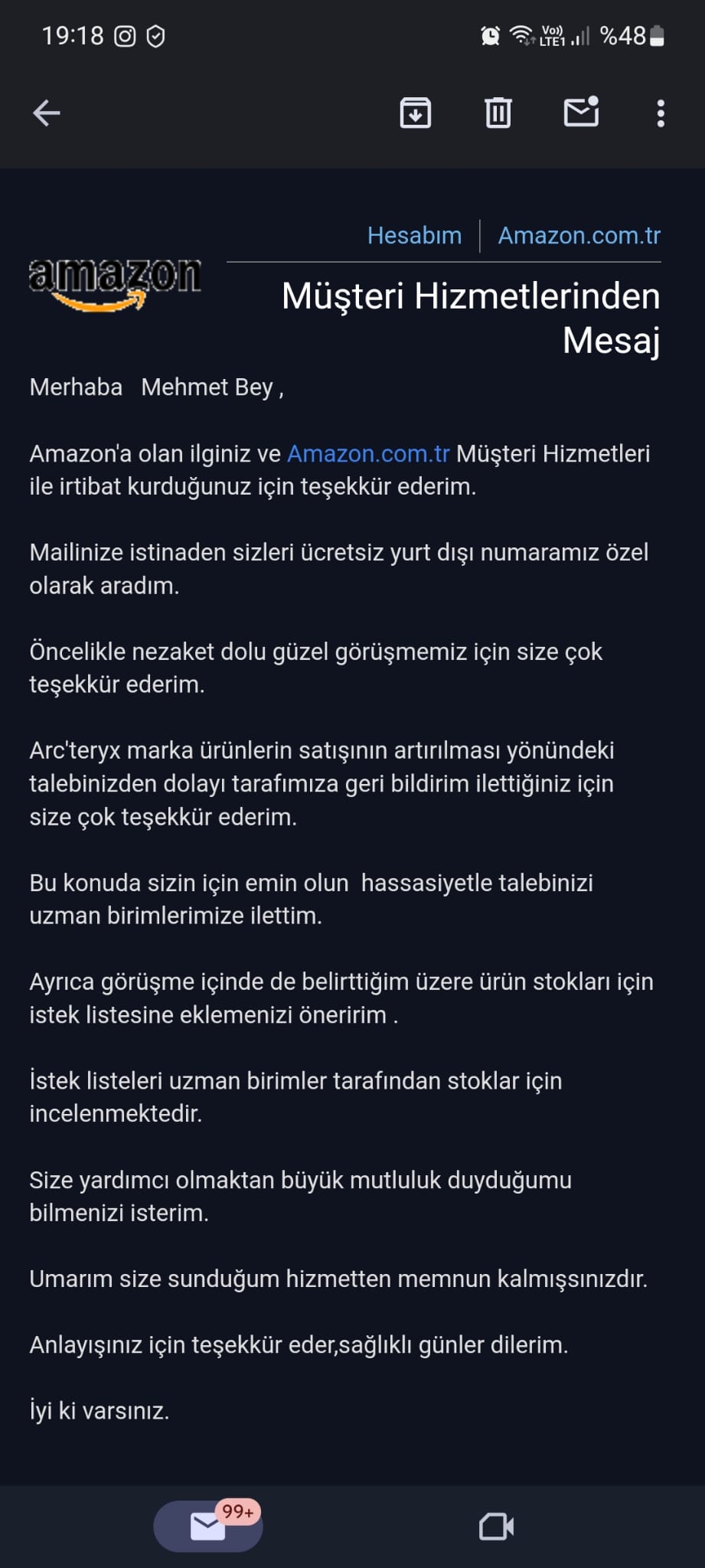
Task: Open the overflow menu
Action: click(660, 113)
